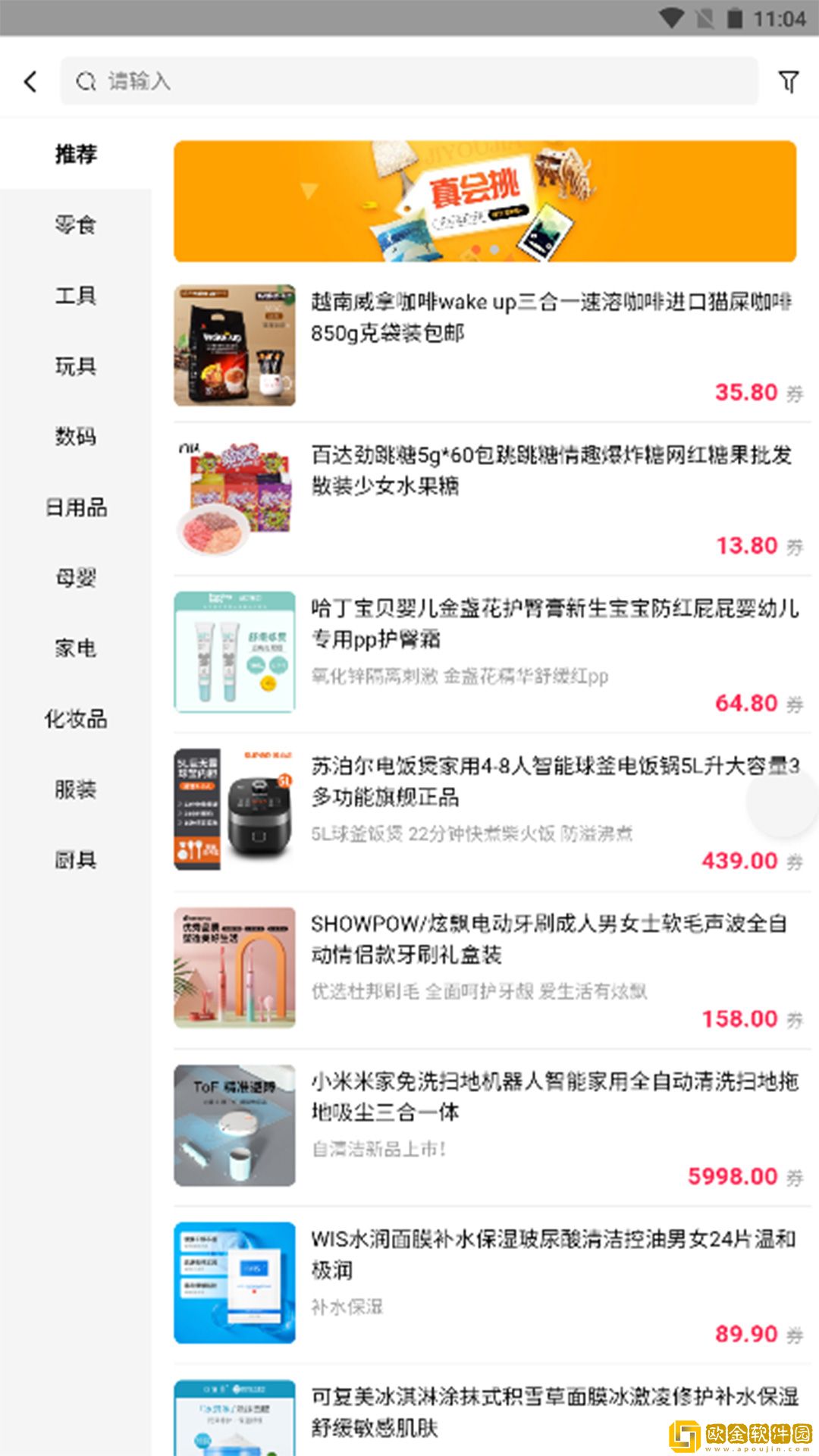The height and width of the screenshot is (1456, 819).
Task: Switch to the 零食 category
Action: [x=76, y=224]
